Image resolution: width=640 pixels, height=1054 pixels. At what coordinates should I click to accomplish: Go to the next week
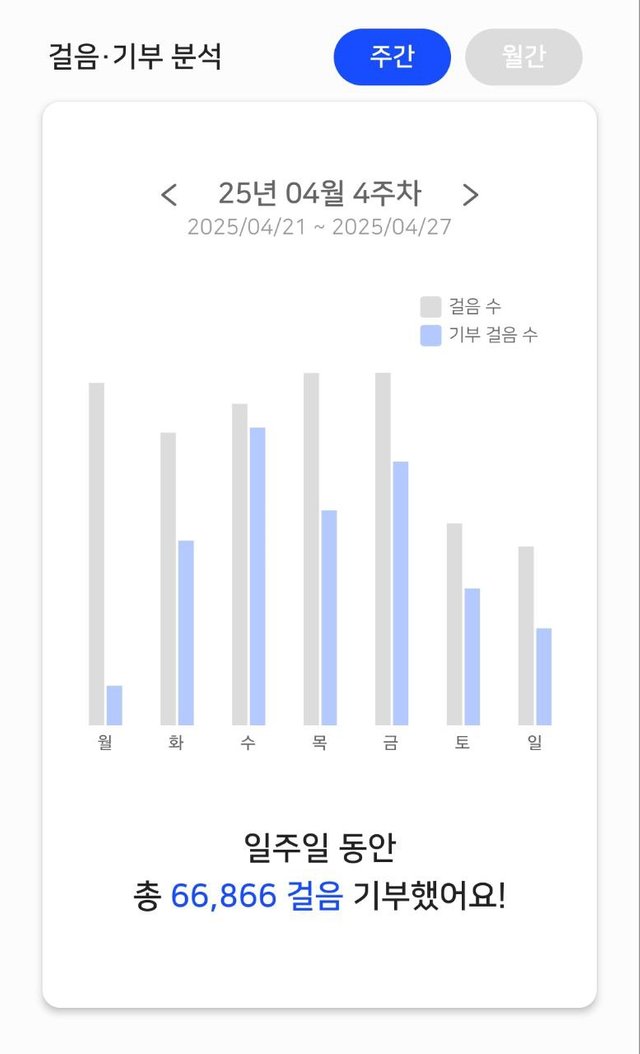(x=471, y=195)
